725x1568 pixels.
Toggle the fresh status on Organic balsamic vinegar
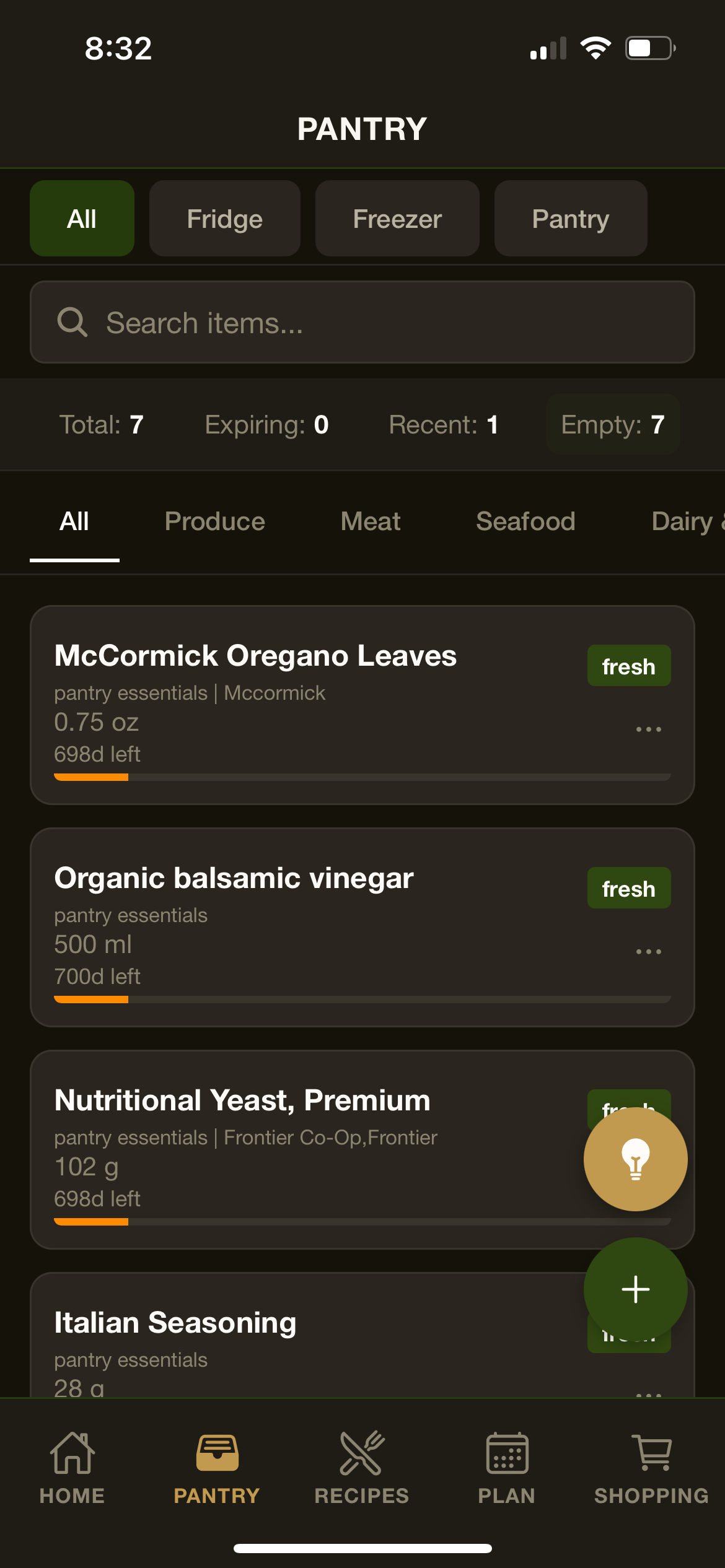[x=628, y=888]
